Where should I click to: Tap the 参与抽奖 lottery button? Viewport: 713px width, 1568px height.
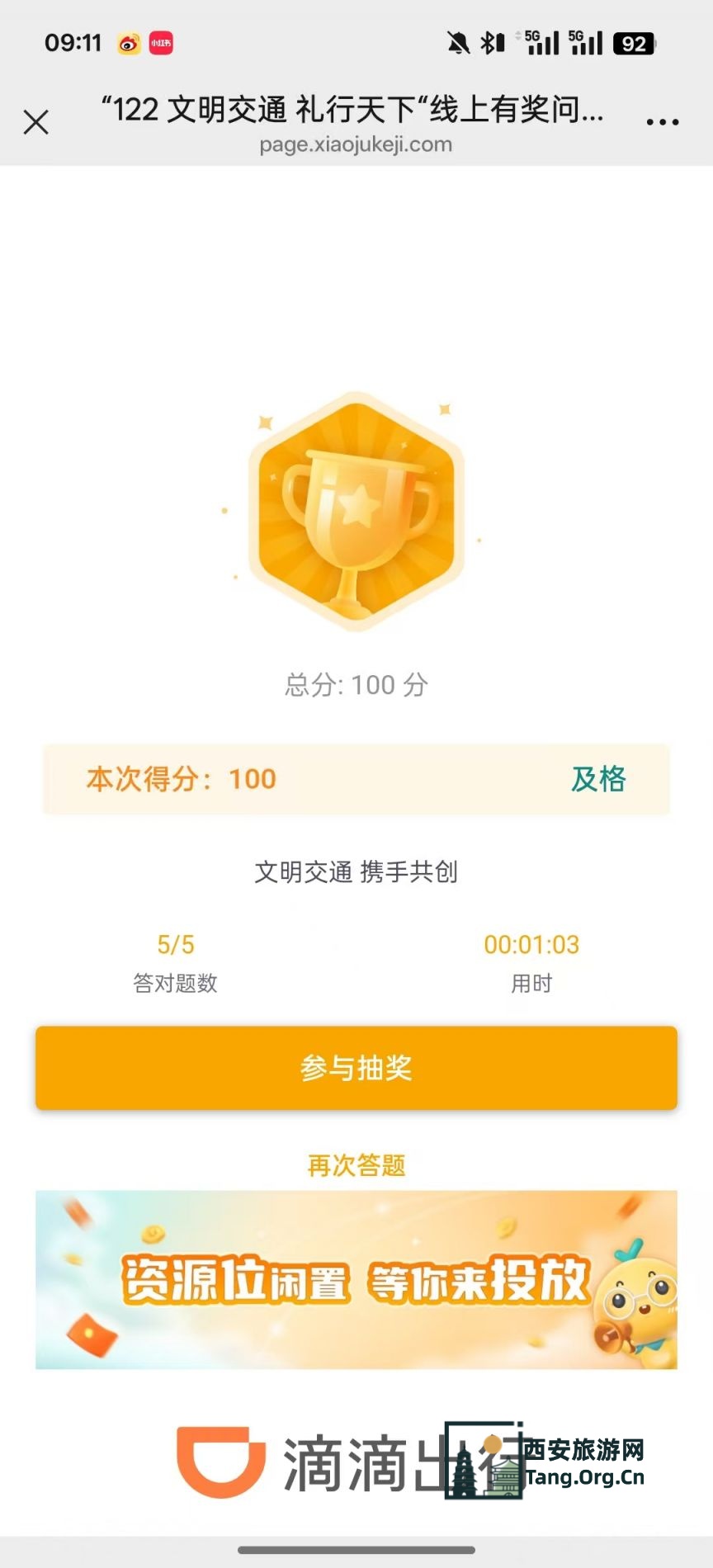[x=356, y=1068]
